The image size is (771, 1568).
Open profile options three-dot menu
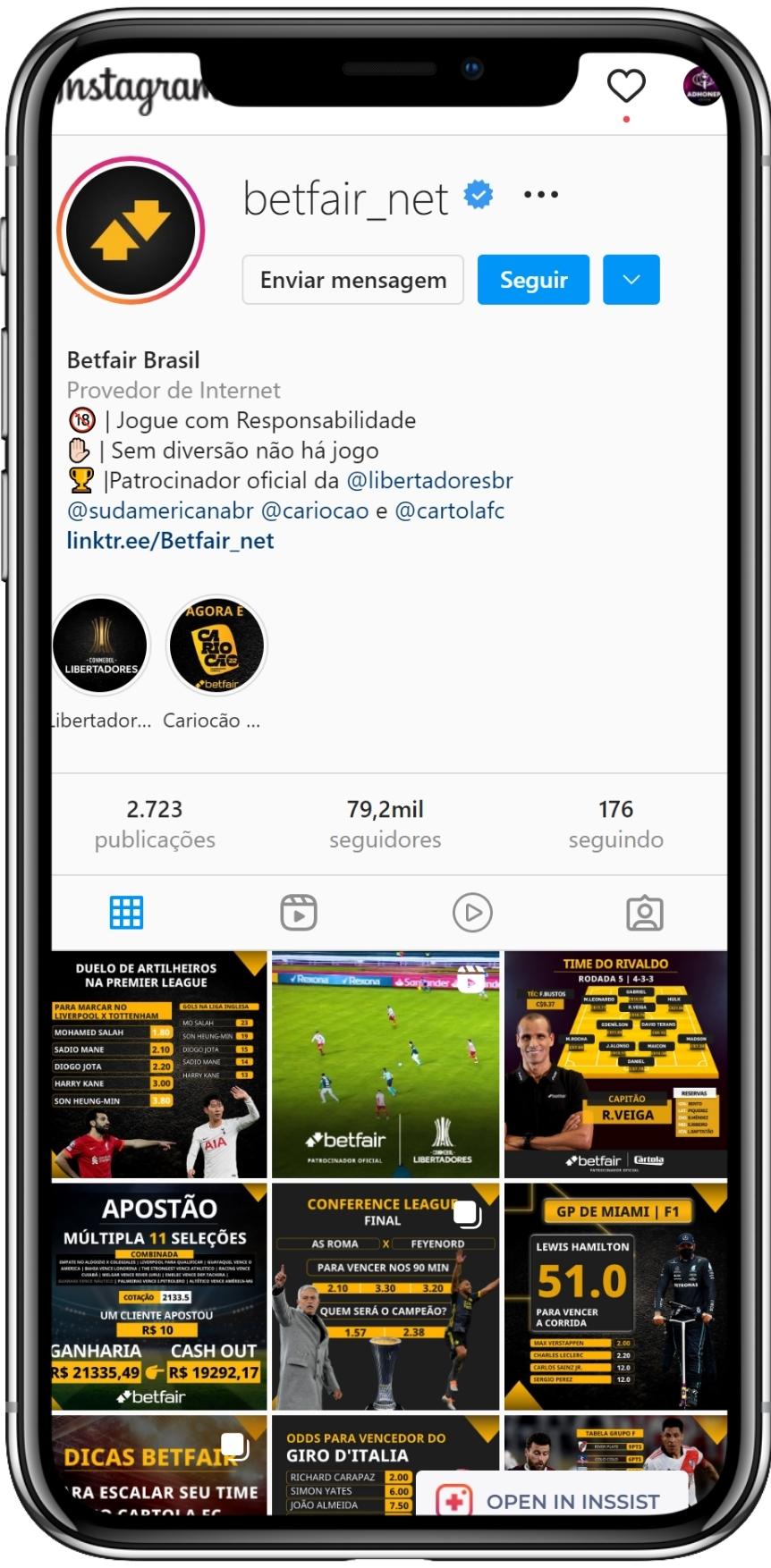point(541,195)
